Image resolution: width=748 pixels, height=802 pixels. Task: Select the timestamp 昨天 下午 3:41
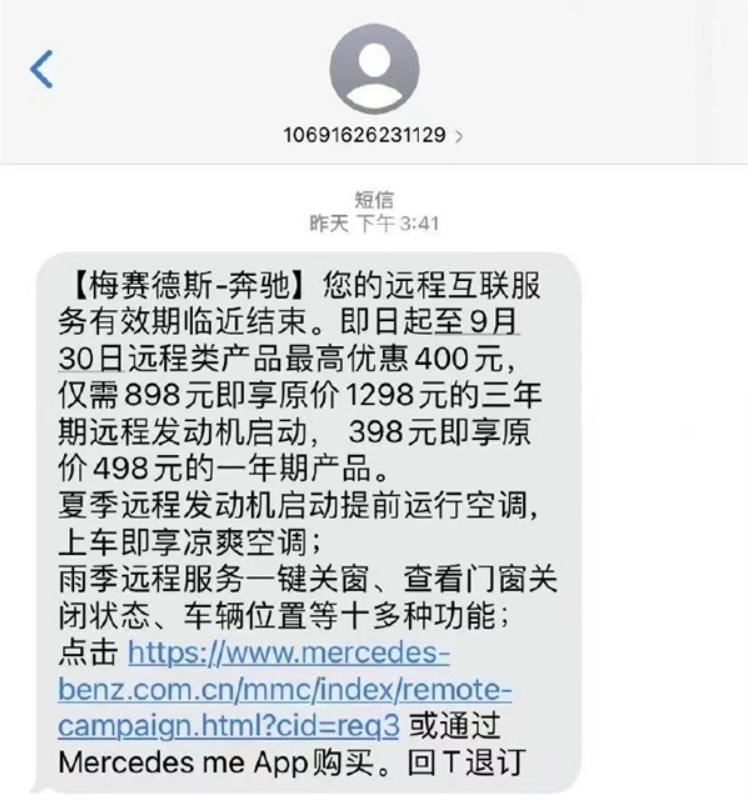(x=374, y=218)
